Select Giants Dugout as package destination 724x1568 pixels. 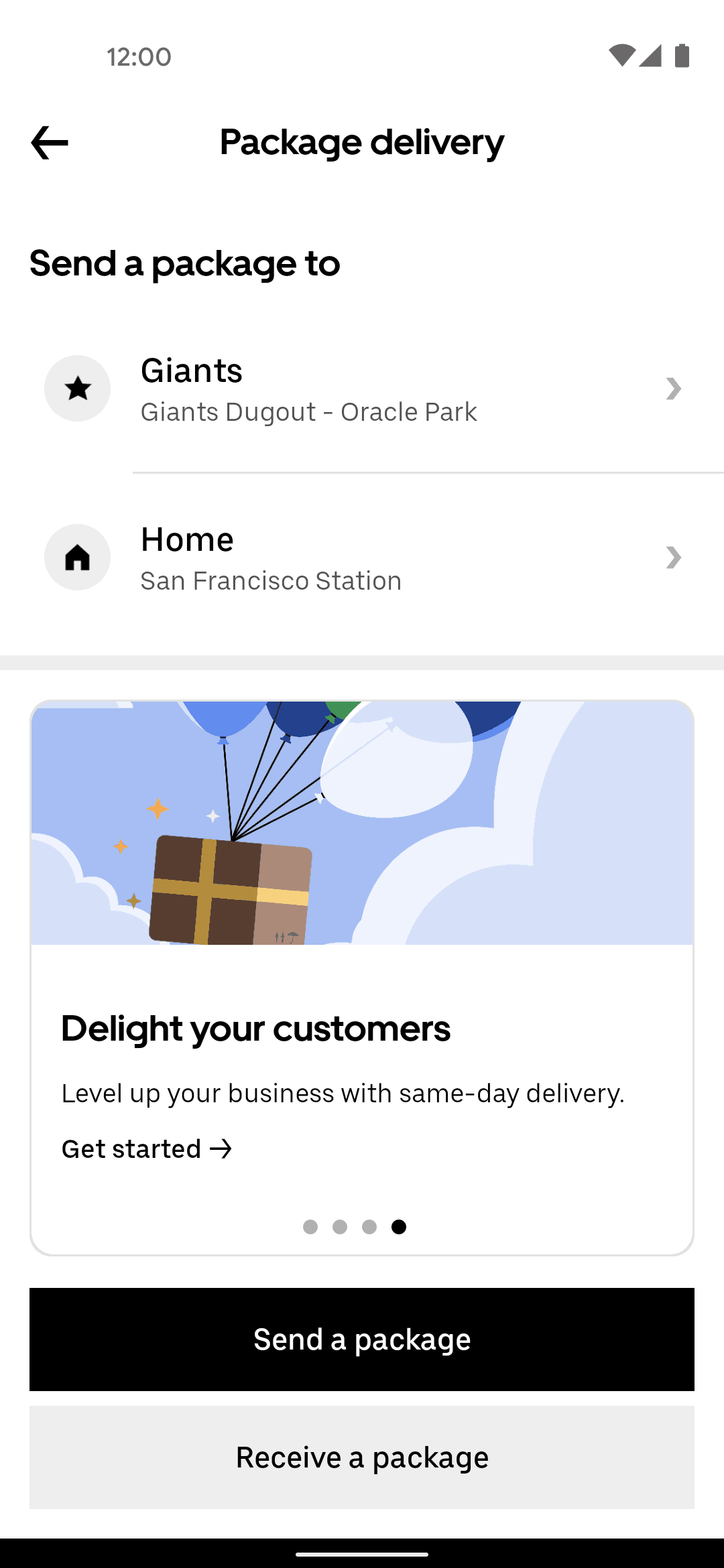point(362,389)
